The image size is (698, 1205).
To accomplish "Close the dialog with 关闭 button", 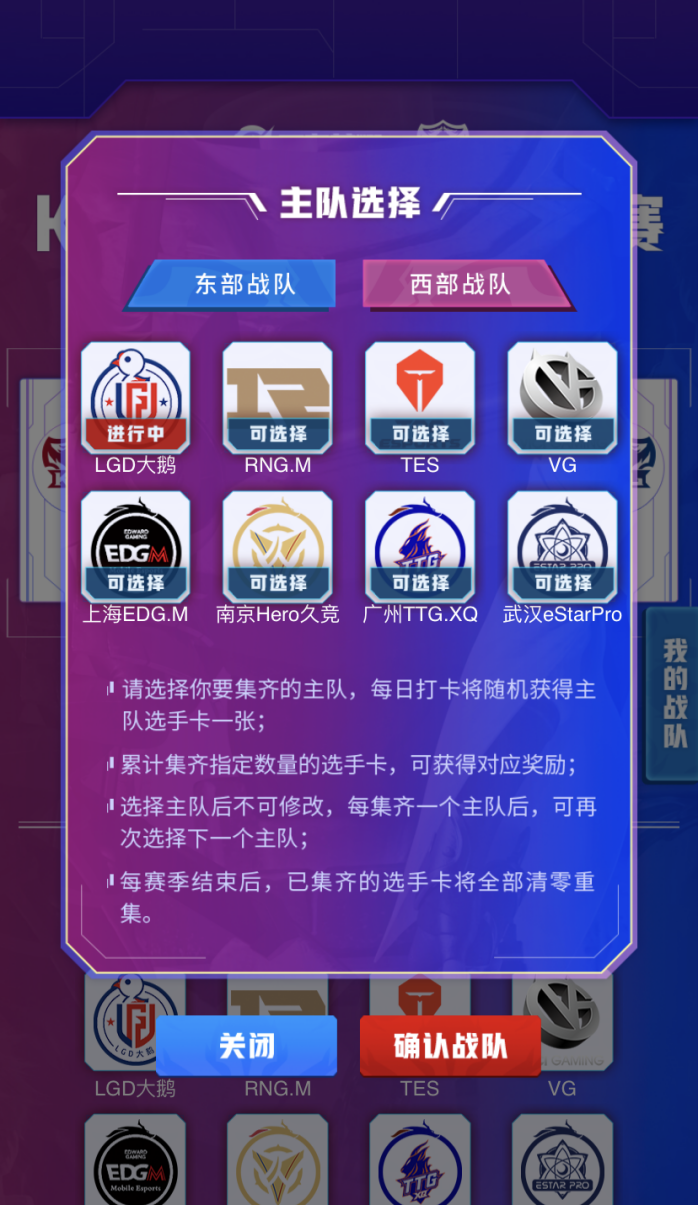I will (246, 1046).
